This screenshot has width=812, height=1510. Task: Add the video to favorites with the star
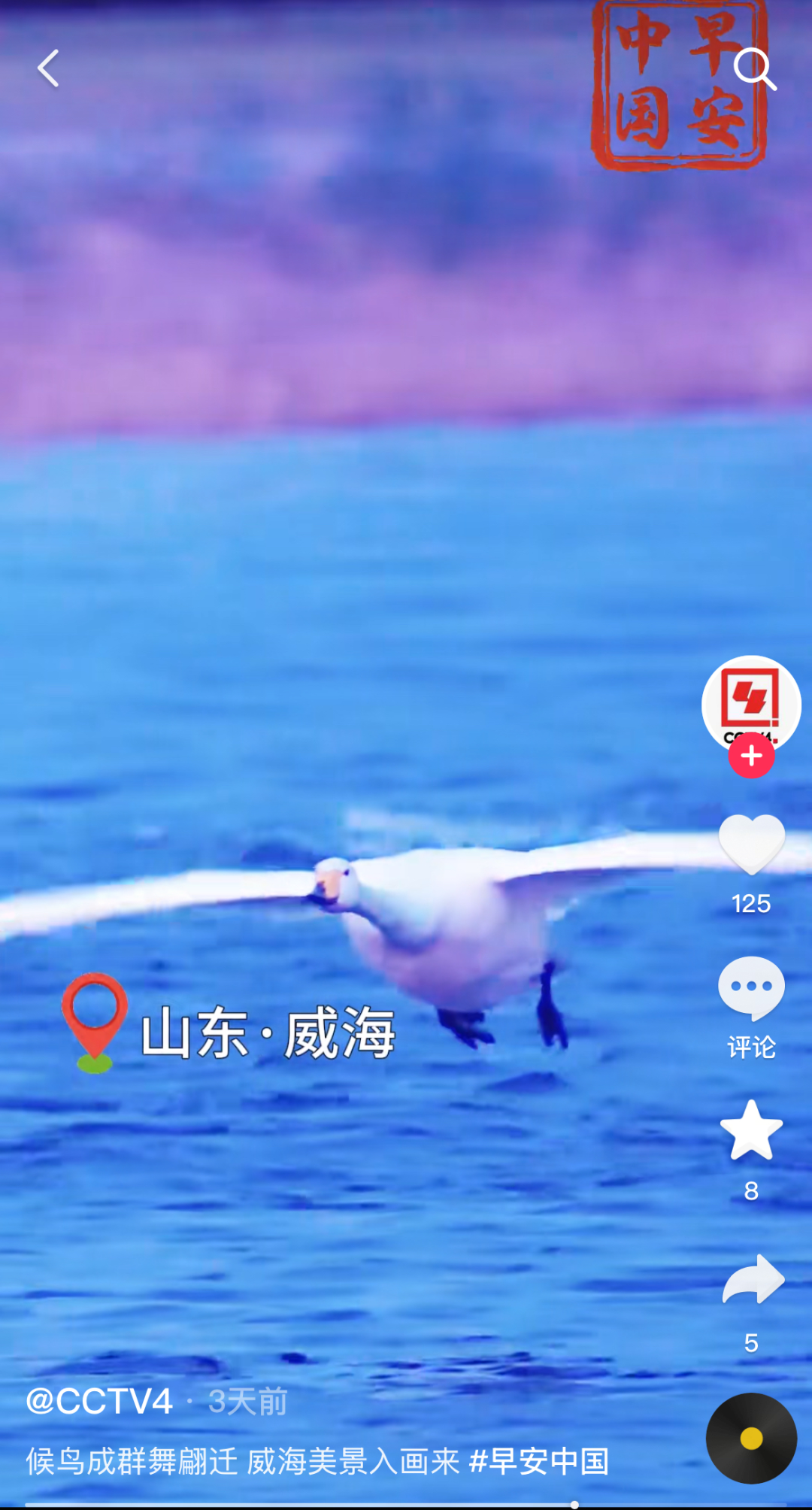751,1130
